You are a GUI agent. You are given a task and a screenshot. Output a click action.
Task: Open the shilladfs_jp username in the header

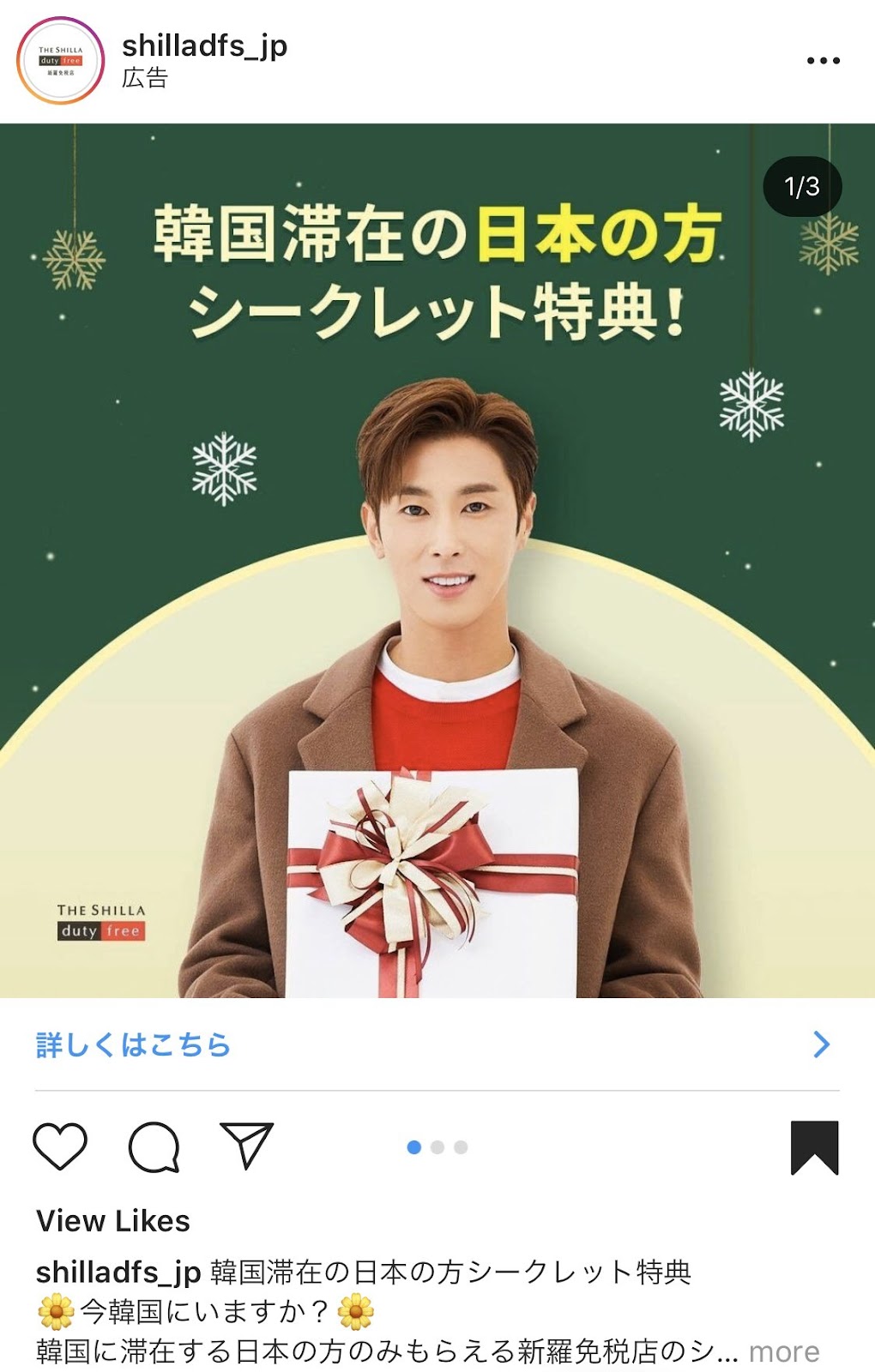(204, 45)
